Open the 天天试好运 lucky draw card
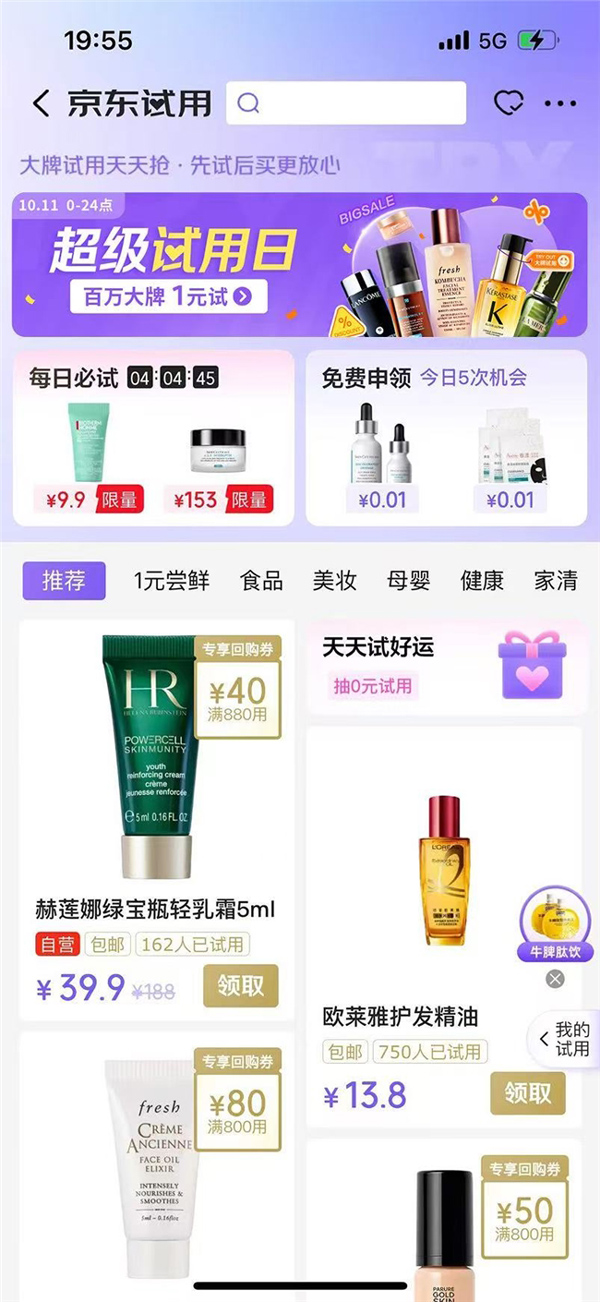 click(x=444, y=666)
